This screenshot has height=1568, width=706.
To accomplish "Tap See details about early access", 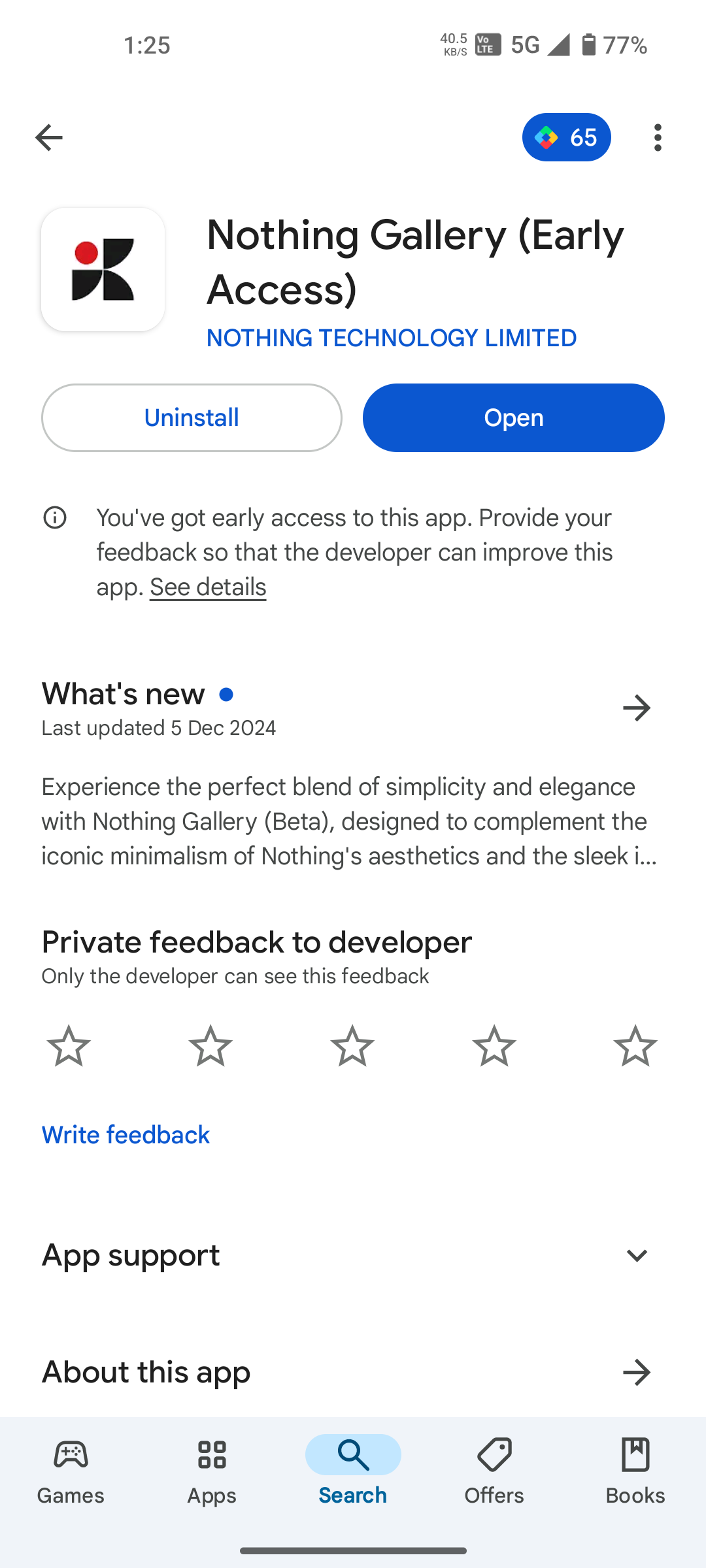I will [x=208, y=587].
